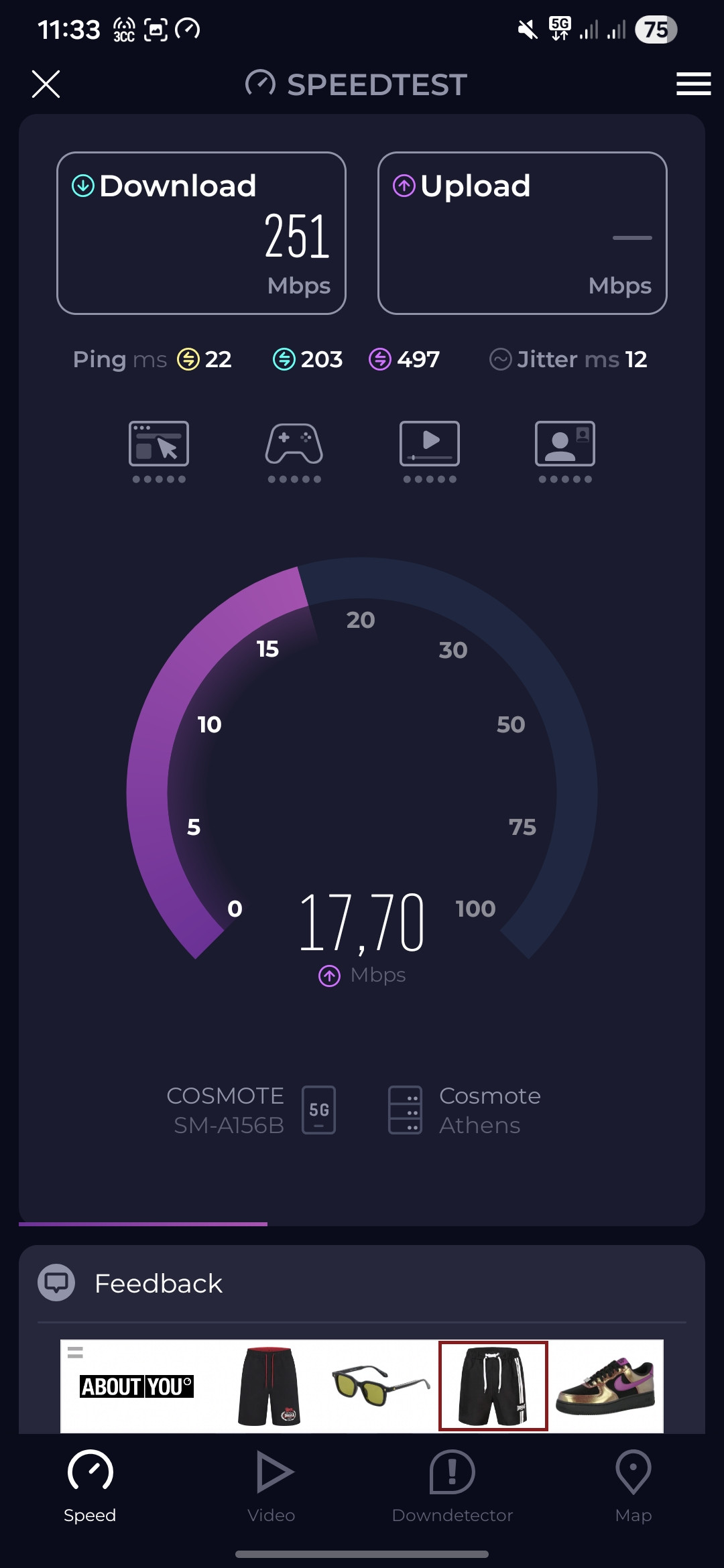Open the ABOUT YOU ad banner
Screen dimensions: 724x1568
[362, 1386]
